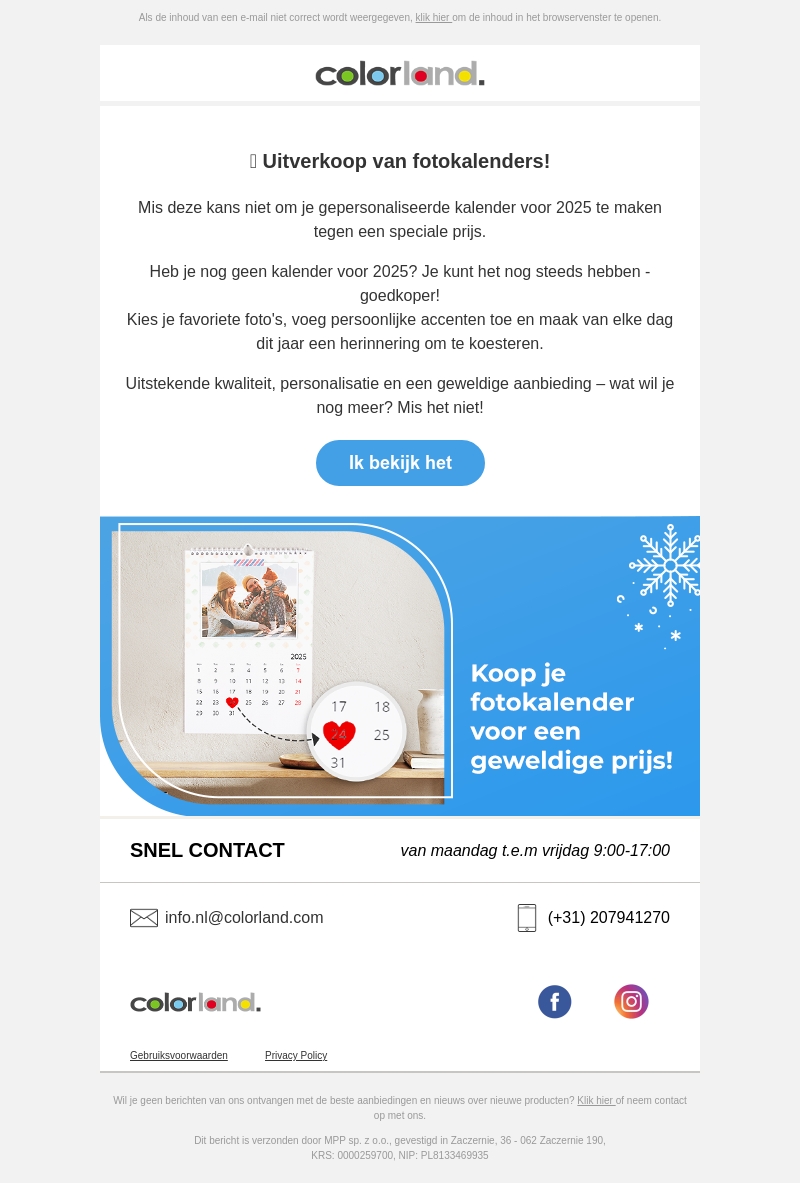Open Colorland's Facebook page
This screenshot has height=1183, width=800.
(555, 1001)
